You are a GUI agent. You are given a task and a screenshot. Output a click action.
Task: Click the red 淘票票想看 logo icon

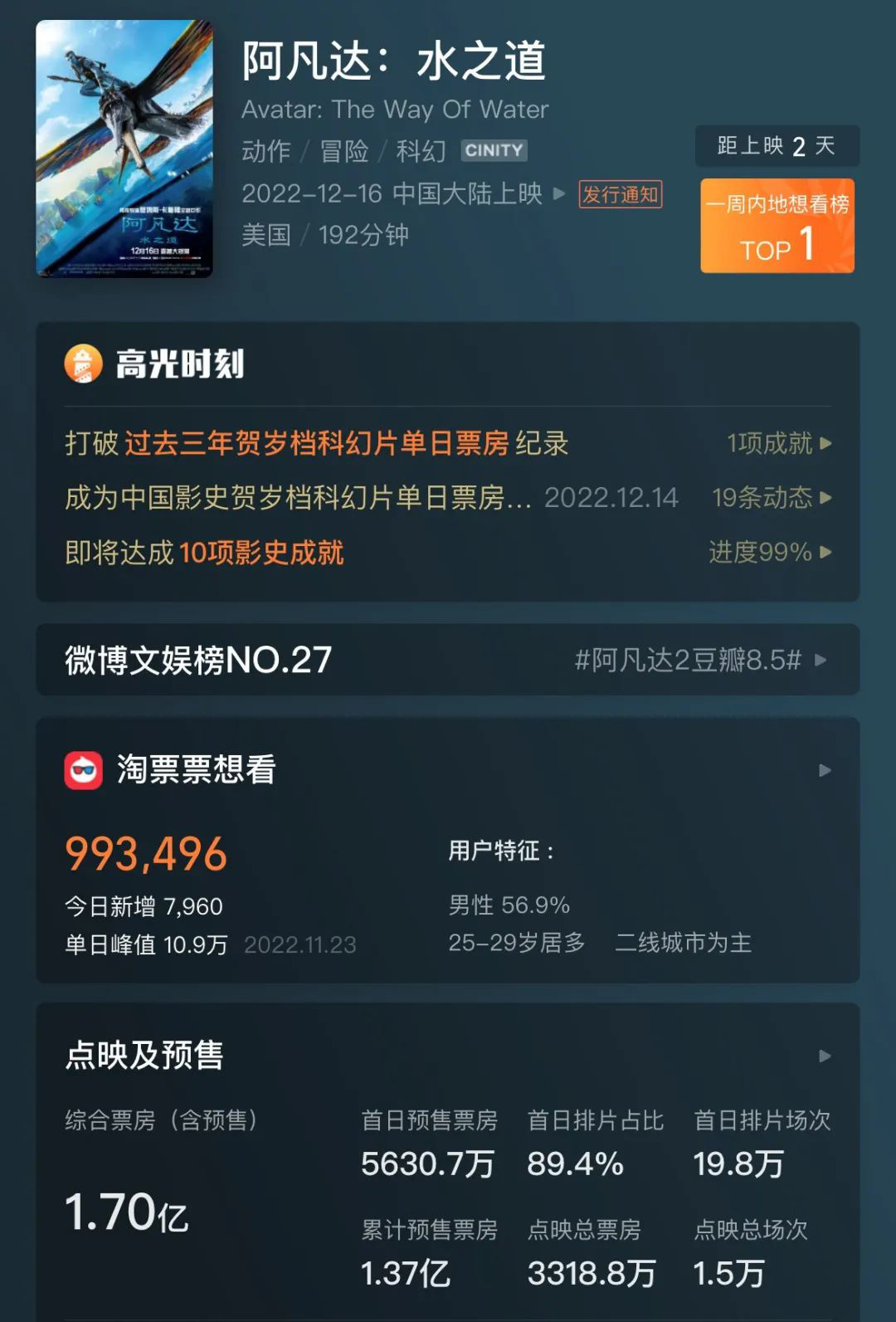pyautogui.click(x=83, y=770)
